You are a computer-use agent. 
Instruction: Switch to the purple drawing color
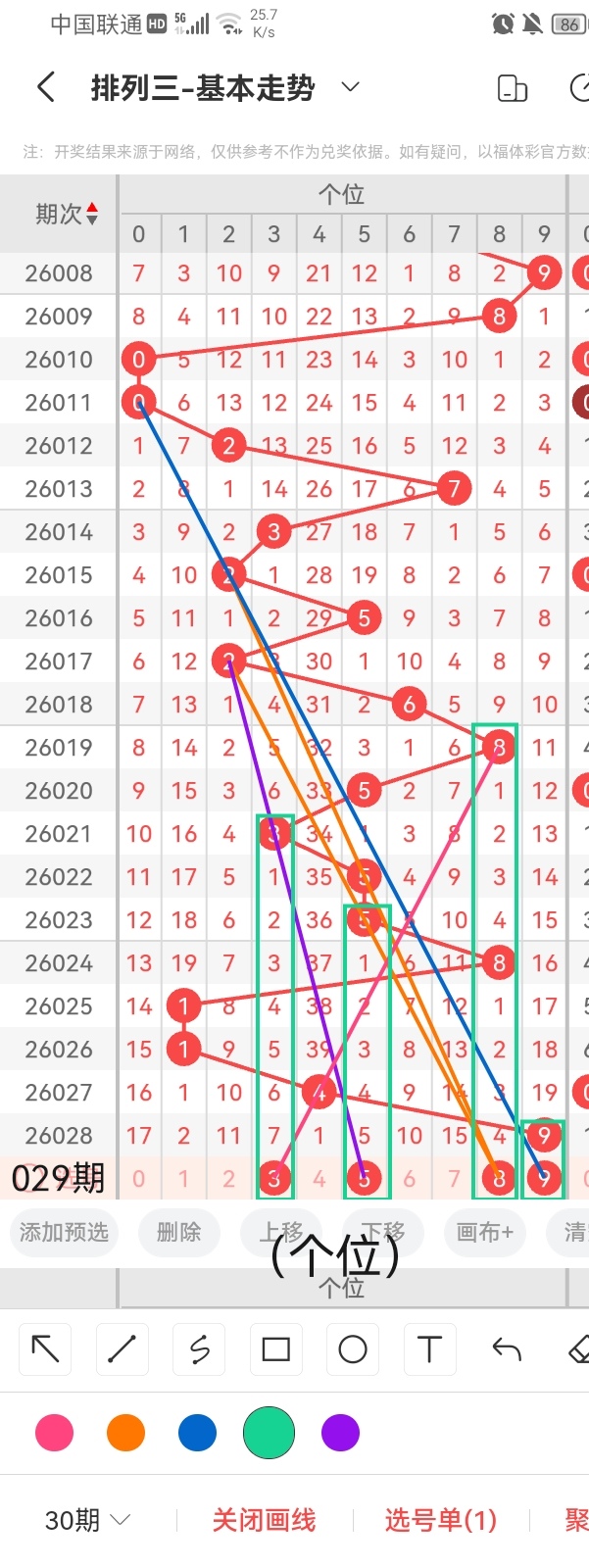[340, 1433]
